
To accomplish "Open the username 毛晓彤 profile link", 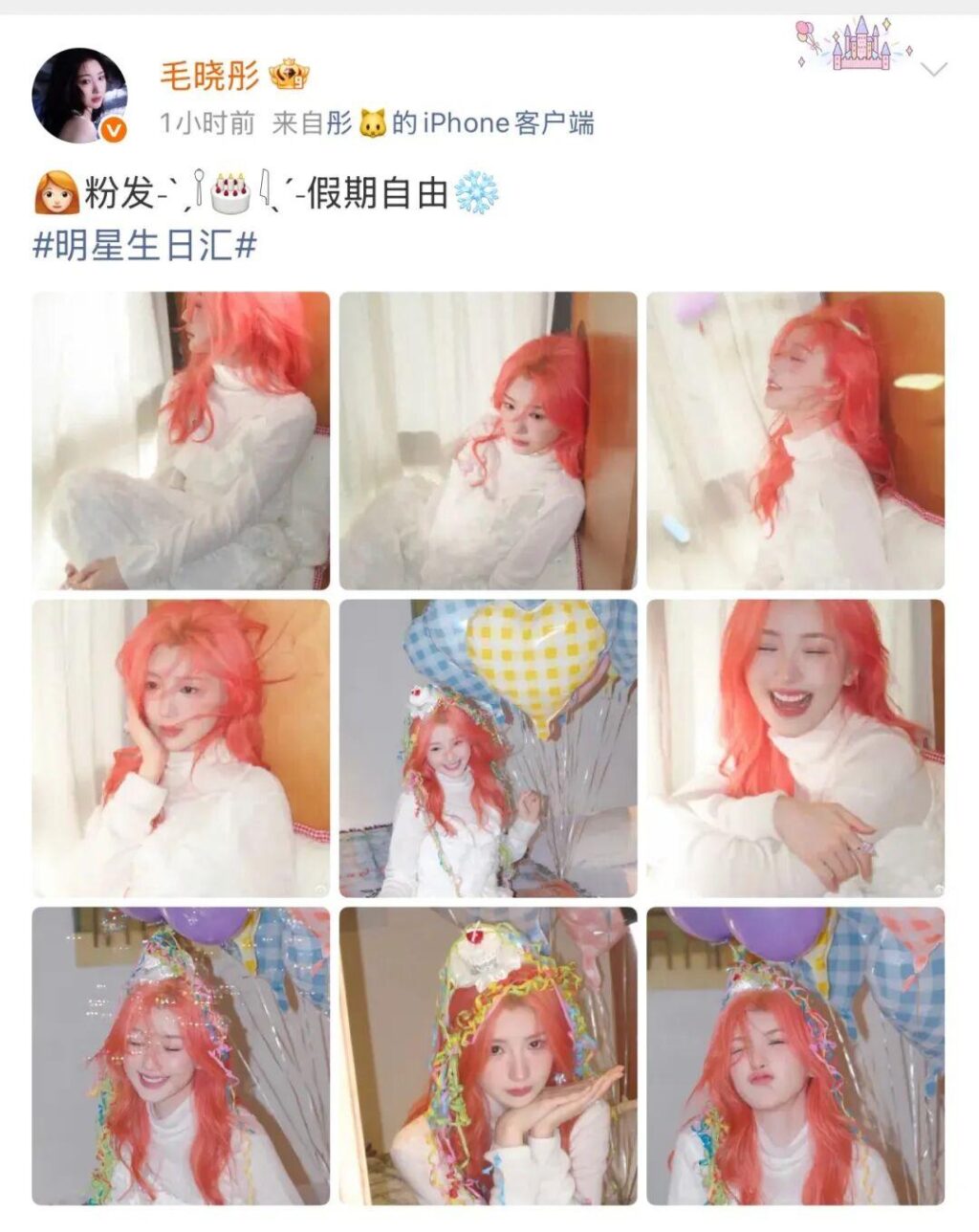I will click(209, 75).
